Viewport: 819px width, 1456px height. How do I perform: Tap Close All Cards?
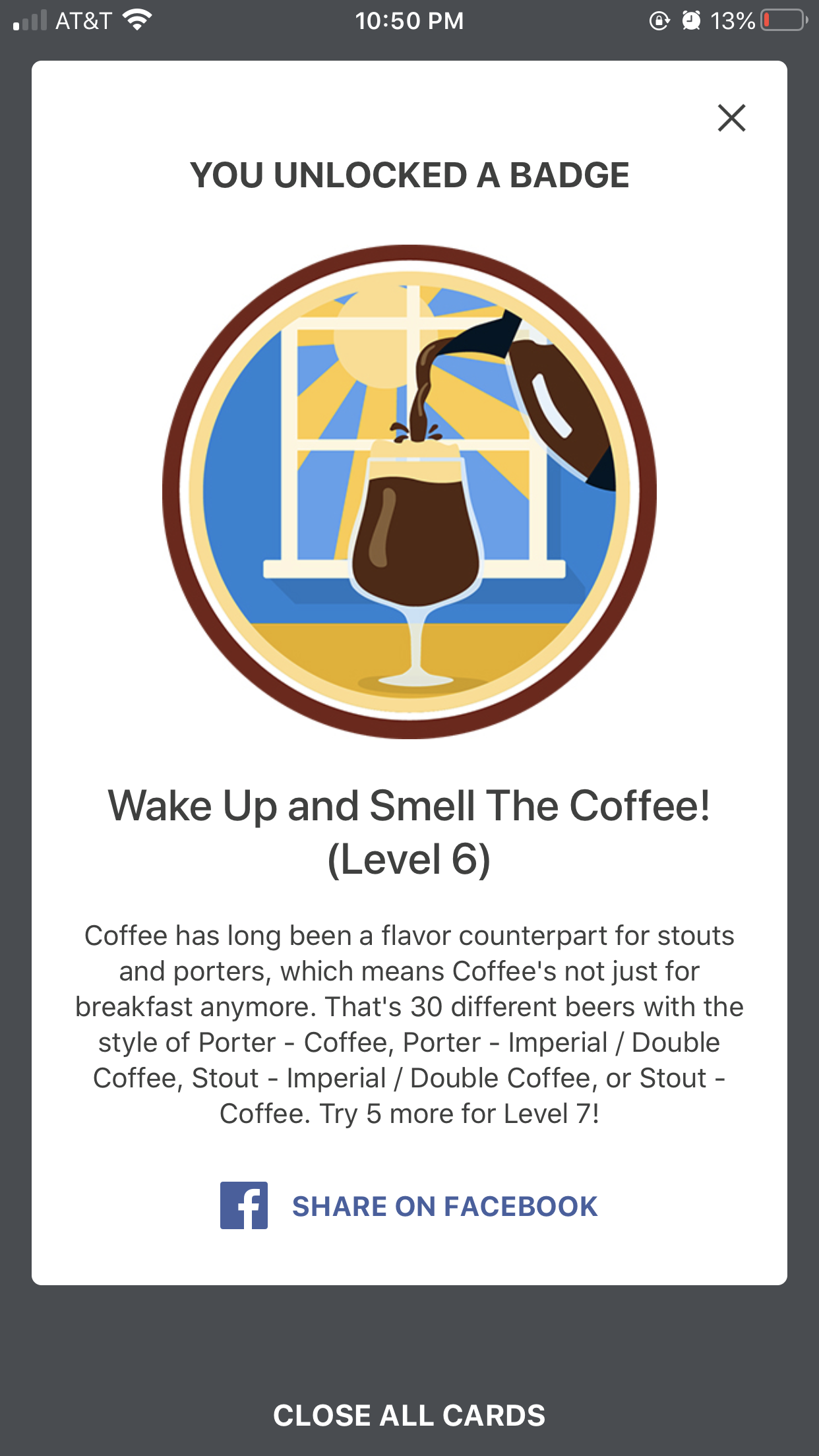pos(409,1415)
